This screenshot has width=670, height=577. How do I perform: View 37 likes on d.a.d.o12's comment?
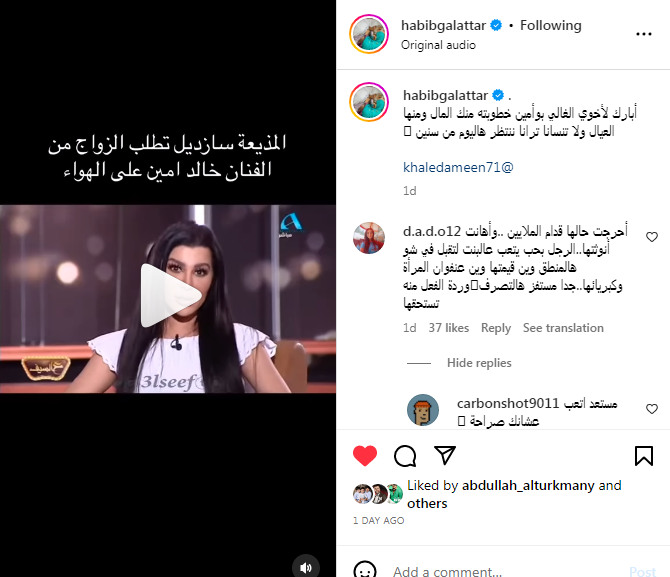[x=448, y=328]
